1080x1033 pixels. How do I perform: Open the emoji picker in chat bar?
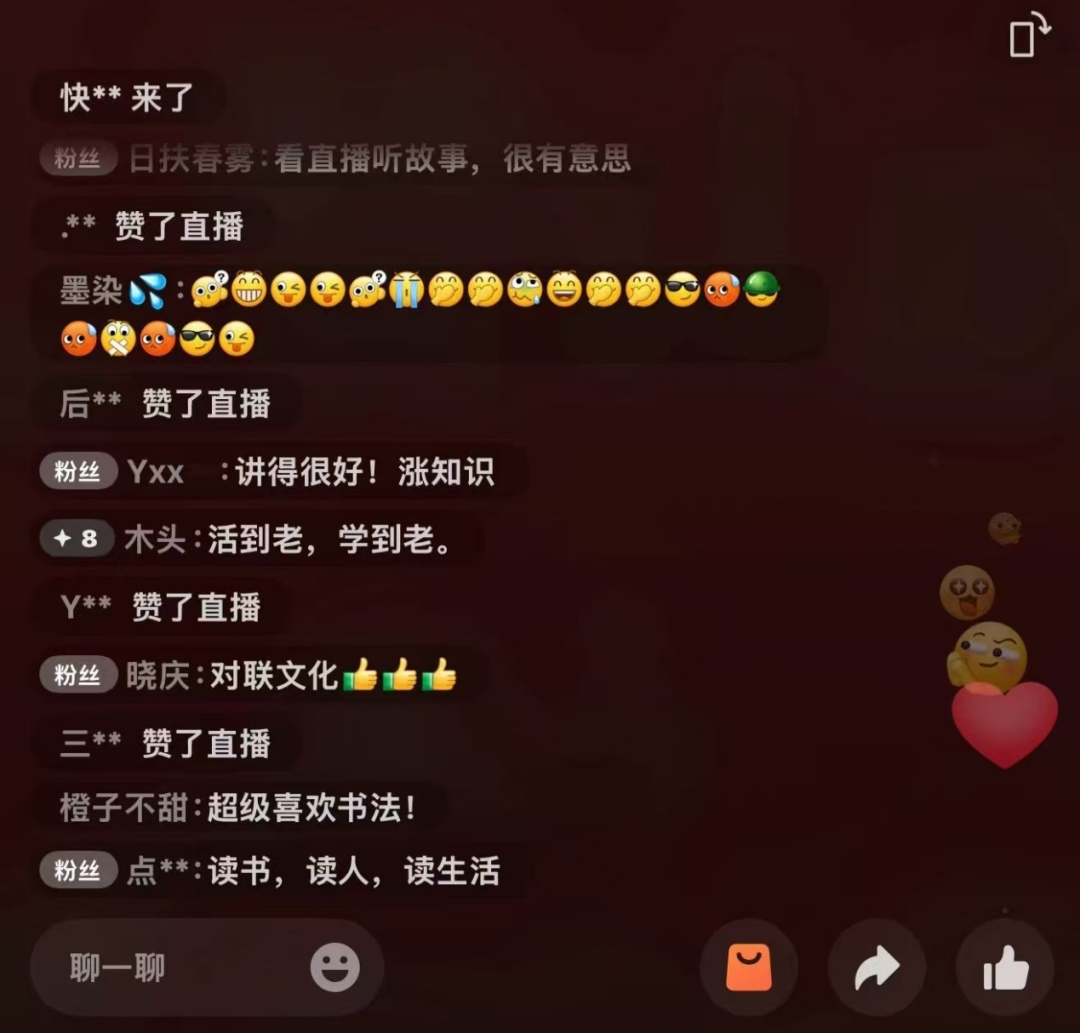[x=335, y=968]
